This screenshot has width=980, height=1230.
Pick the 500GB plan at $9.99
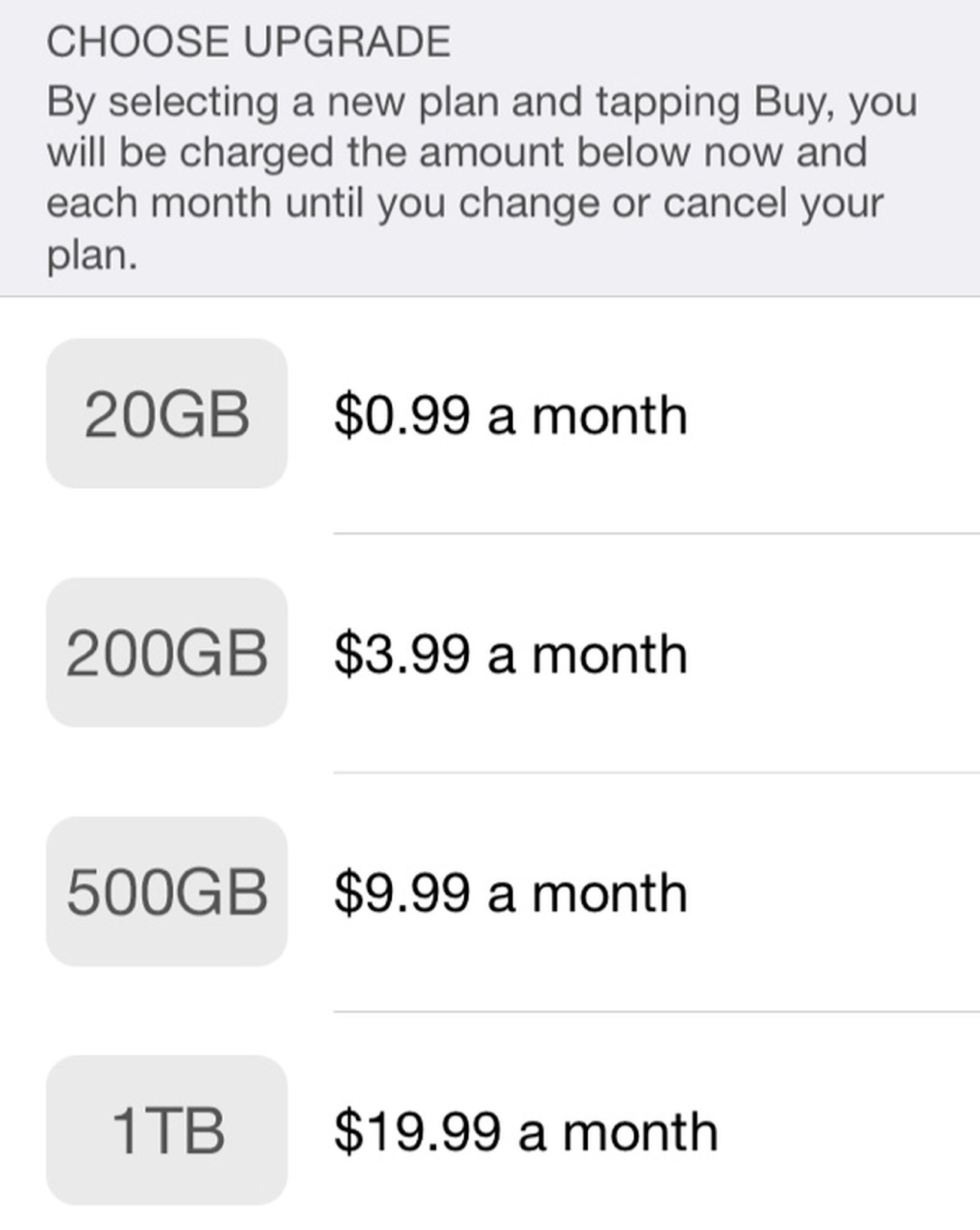tap(167, 892)
